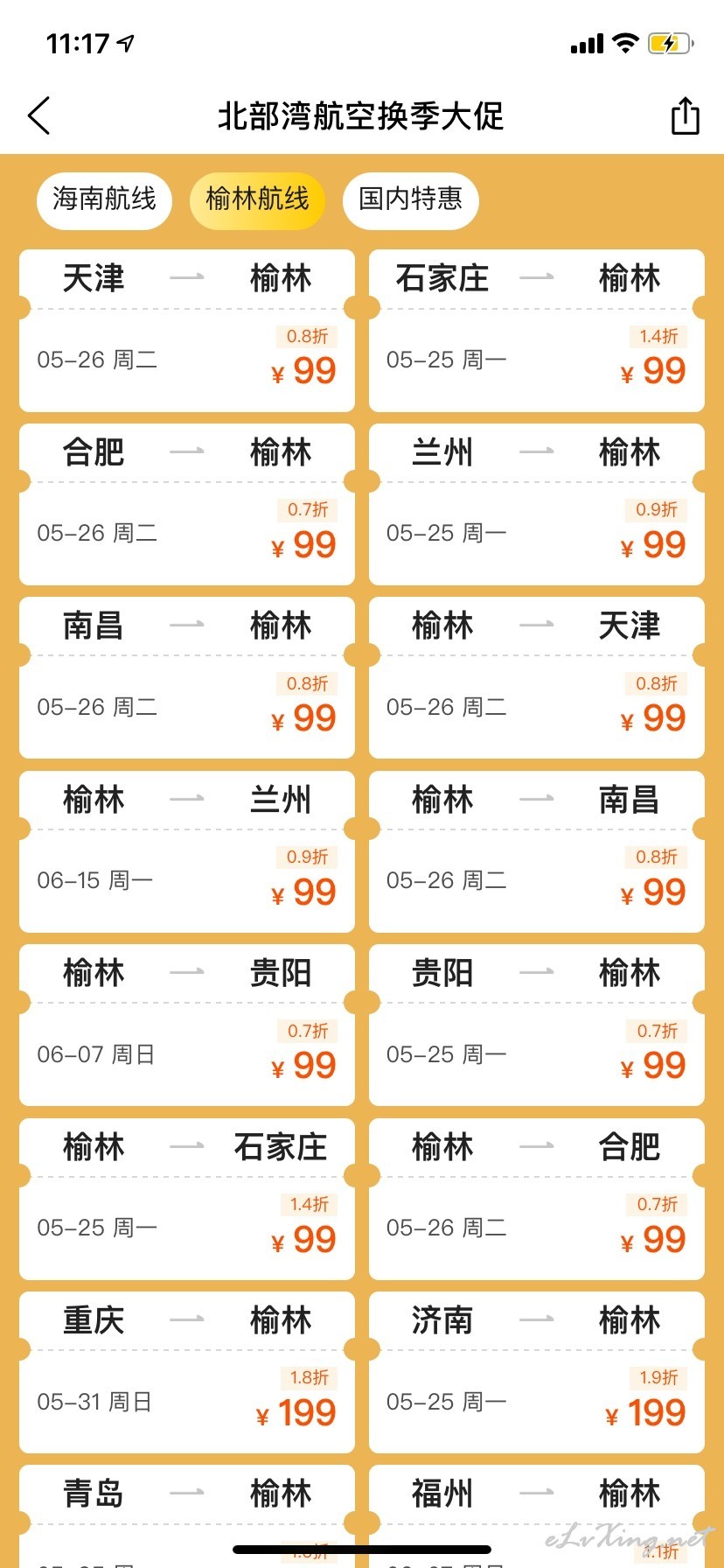
Task: Switch to the 海南航线 tab
Action: (104, 199)
